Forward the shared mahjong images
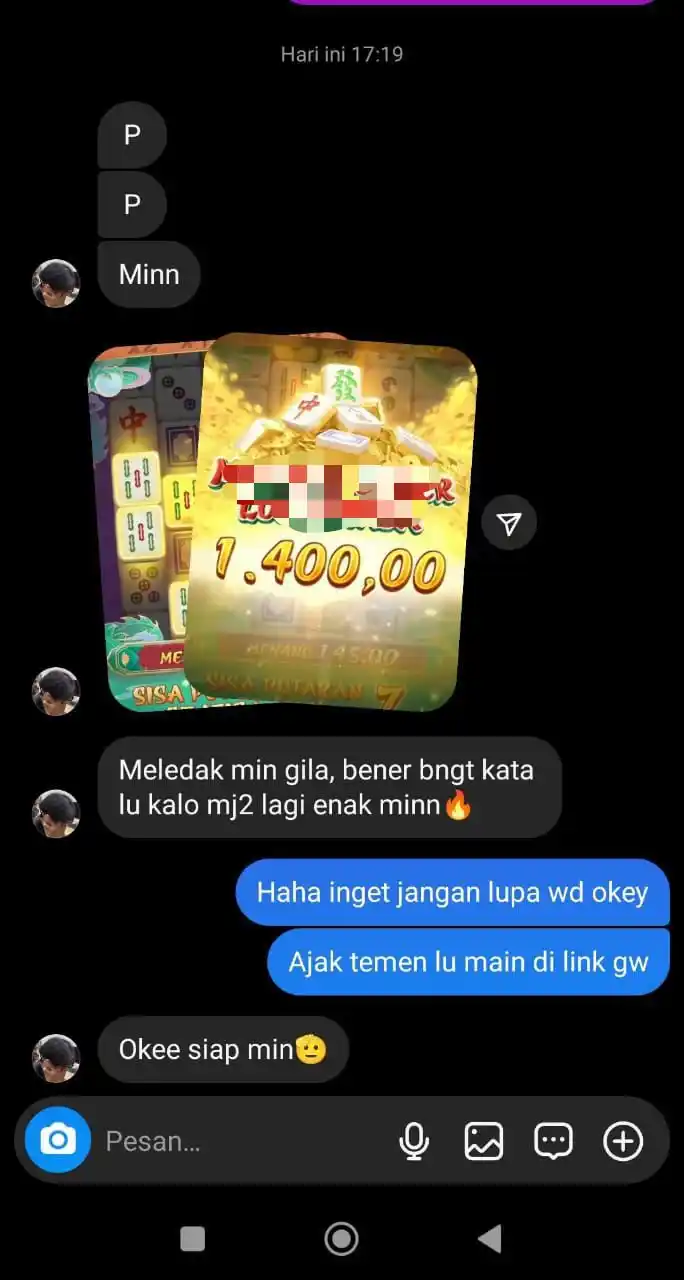This screenshot has width=684, height=1280. [509, 523]
